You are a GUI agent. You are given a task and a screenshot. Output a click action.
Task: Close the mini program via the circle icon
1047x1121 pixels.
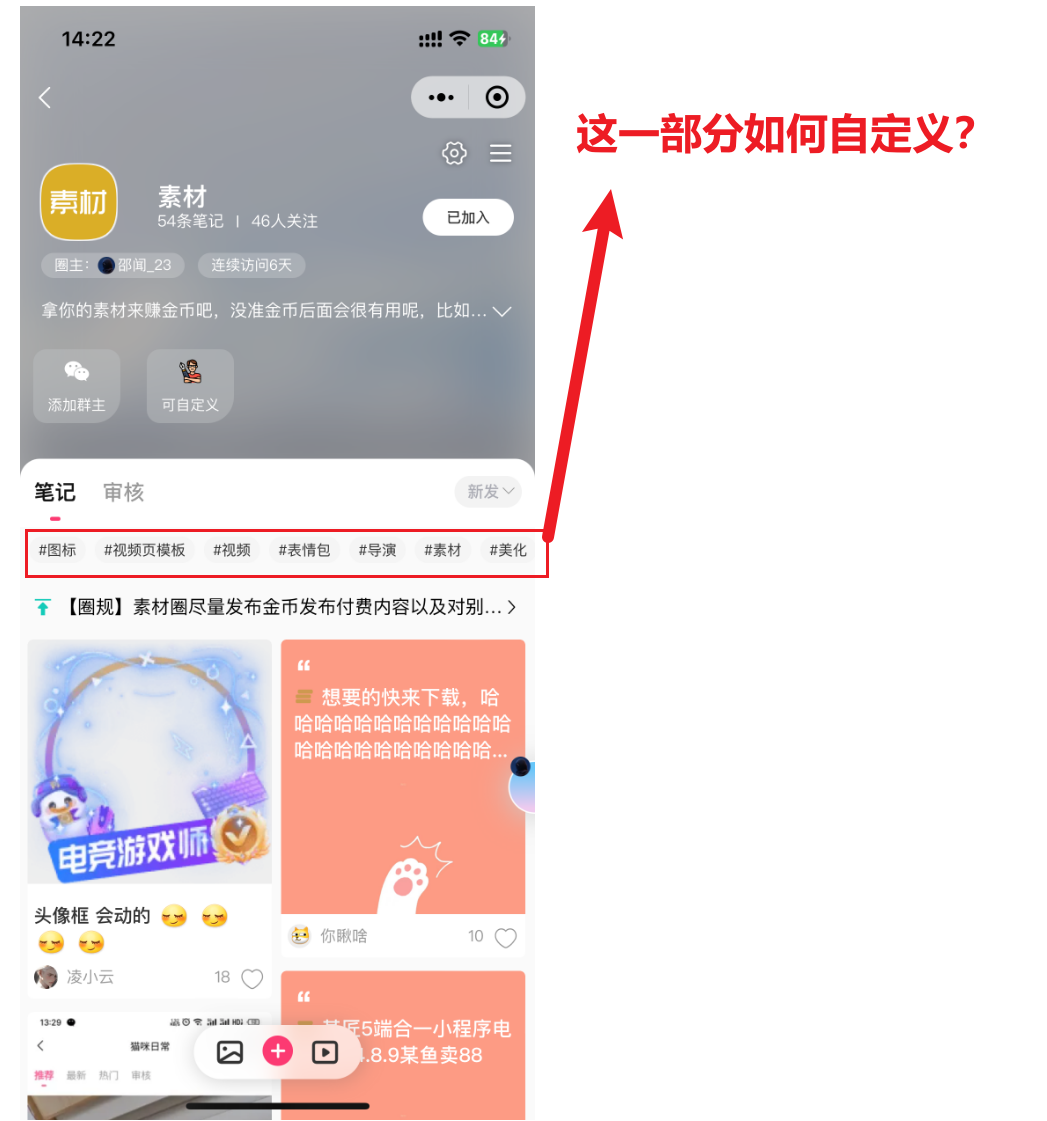(x=497, y=97)
